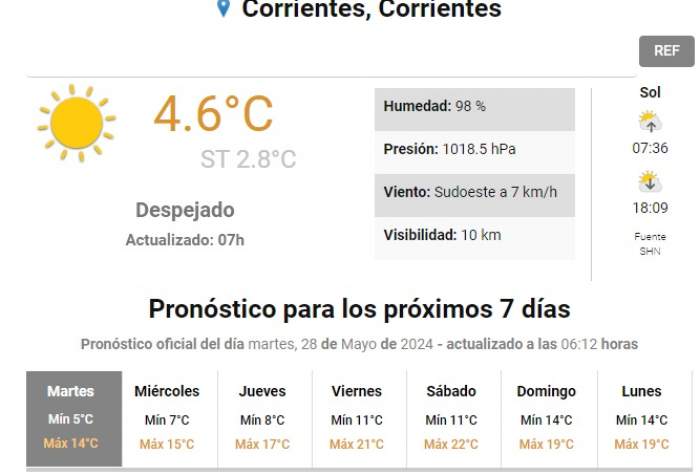Open the REF references button
This screenshot has height=475, width=700.
[666, 51]
